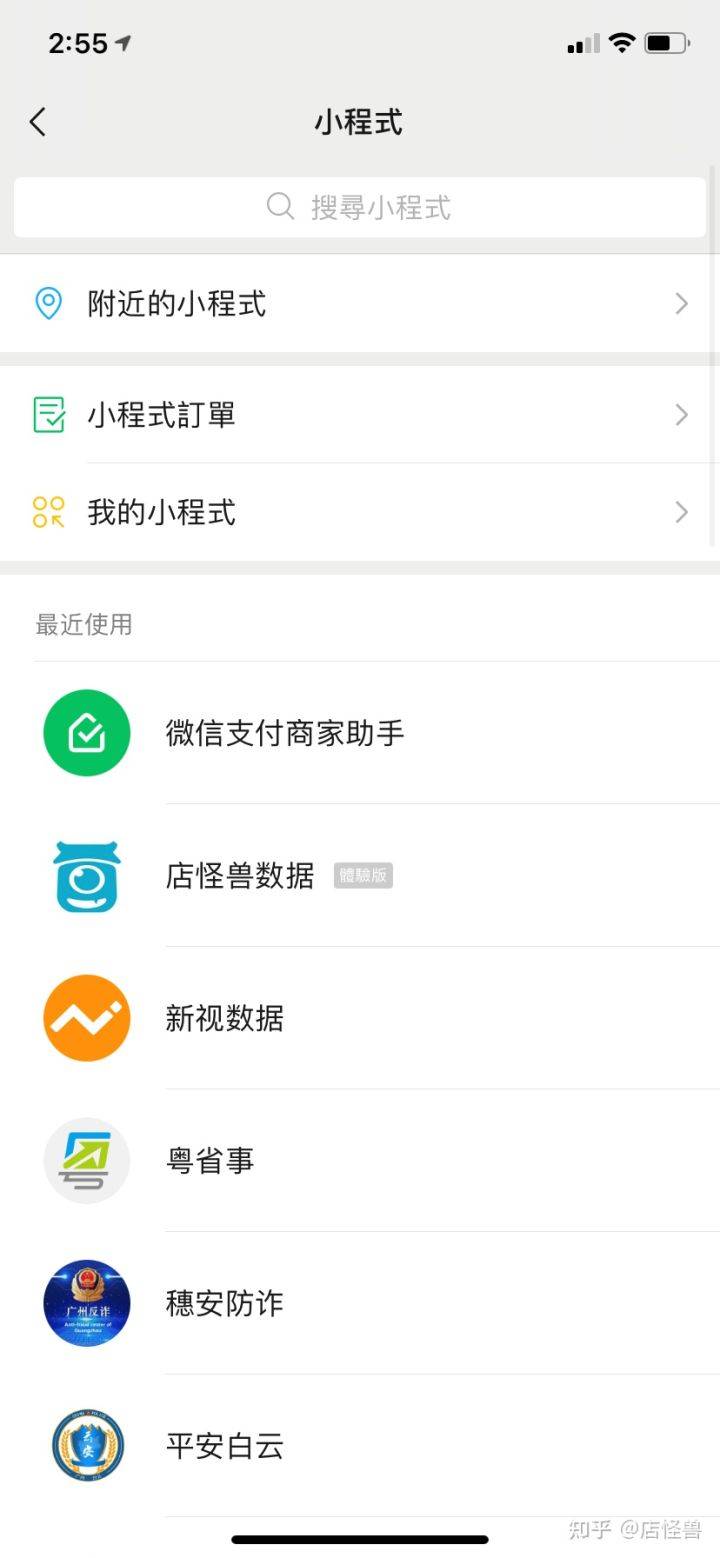Open the 粤省事 mini program
This screenshot has width=720, height=1558.
pos(210,1161)
